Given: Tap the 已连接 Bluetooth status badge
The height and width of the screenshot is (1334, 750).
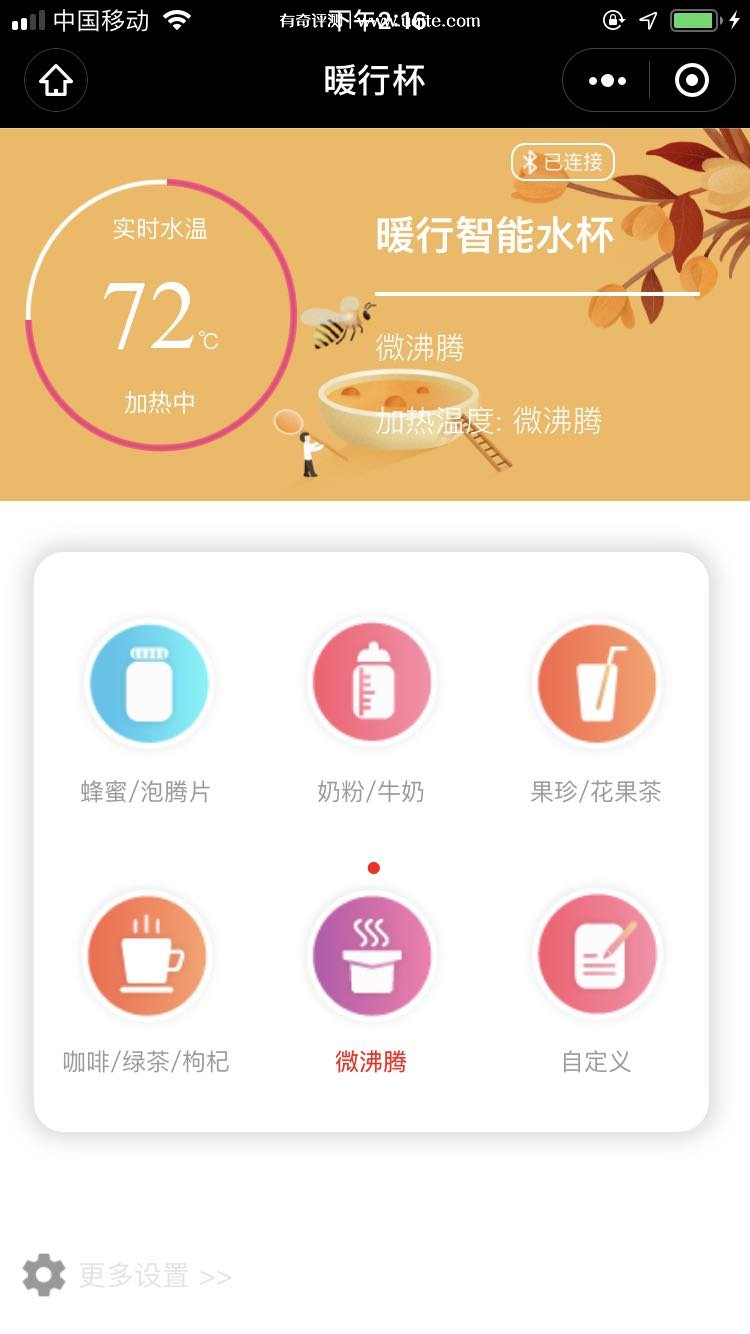Looking at the screenshot, I should 563,162.
